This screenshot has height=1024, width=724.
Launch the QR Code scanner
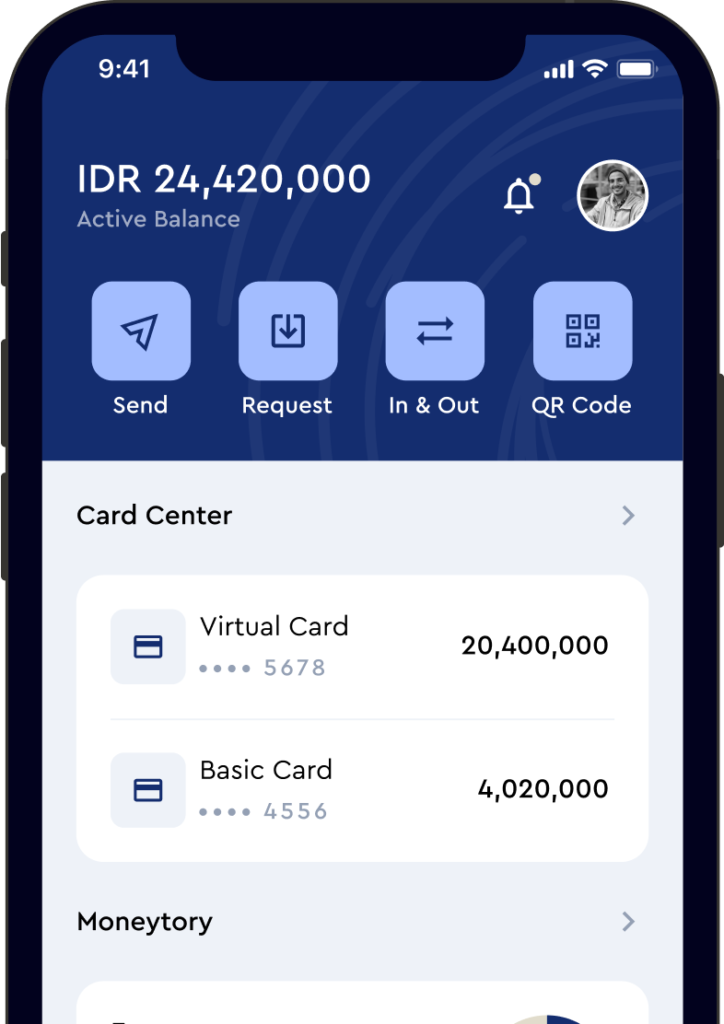(x=582, y=331)
